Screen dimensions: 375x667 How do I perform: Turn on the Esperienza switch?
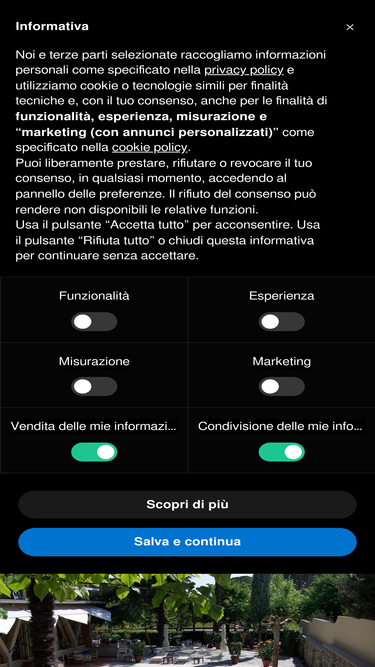tap(281, 322)
